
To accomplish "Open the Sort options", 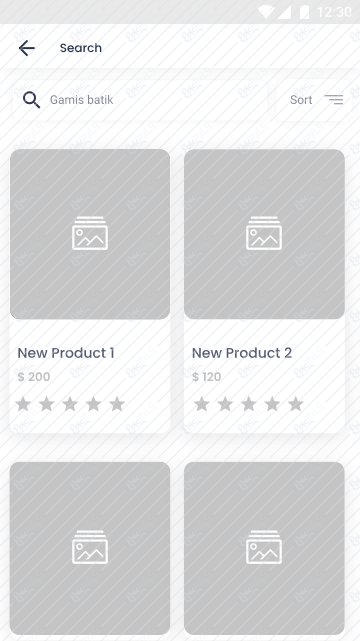I will [314, 100].
